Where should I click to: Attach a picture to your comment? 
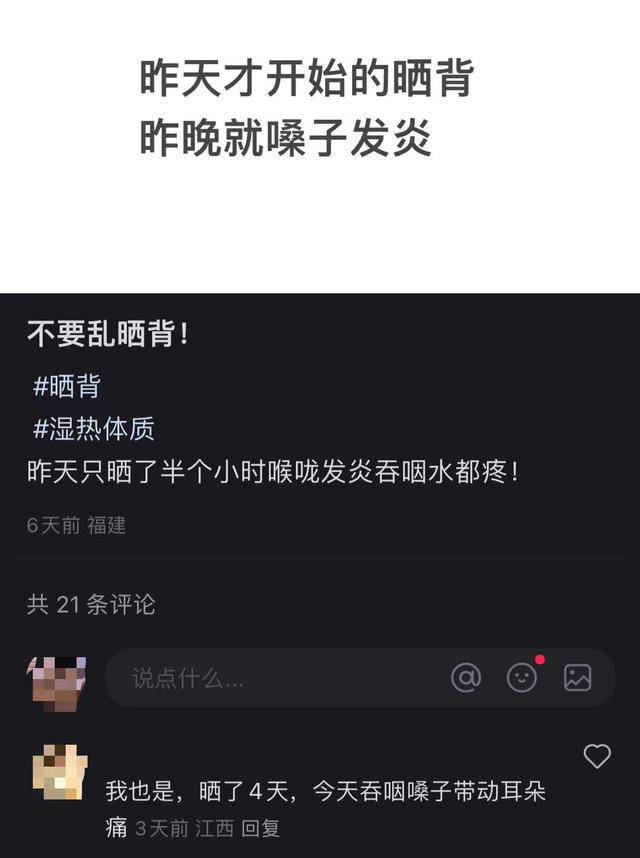577,677
